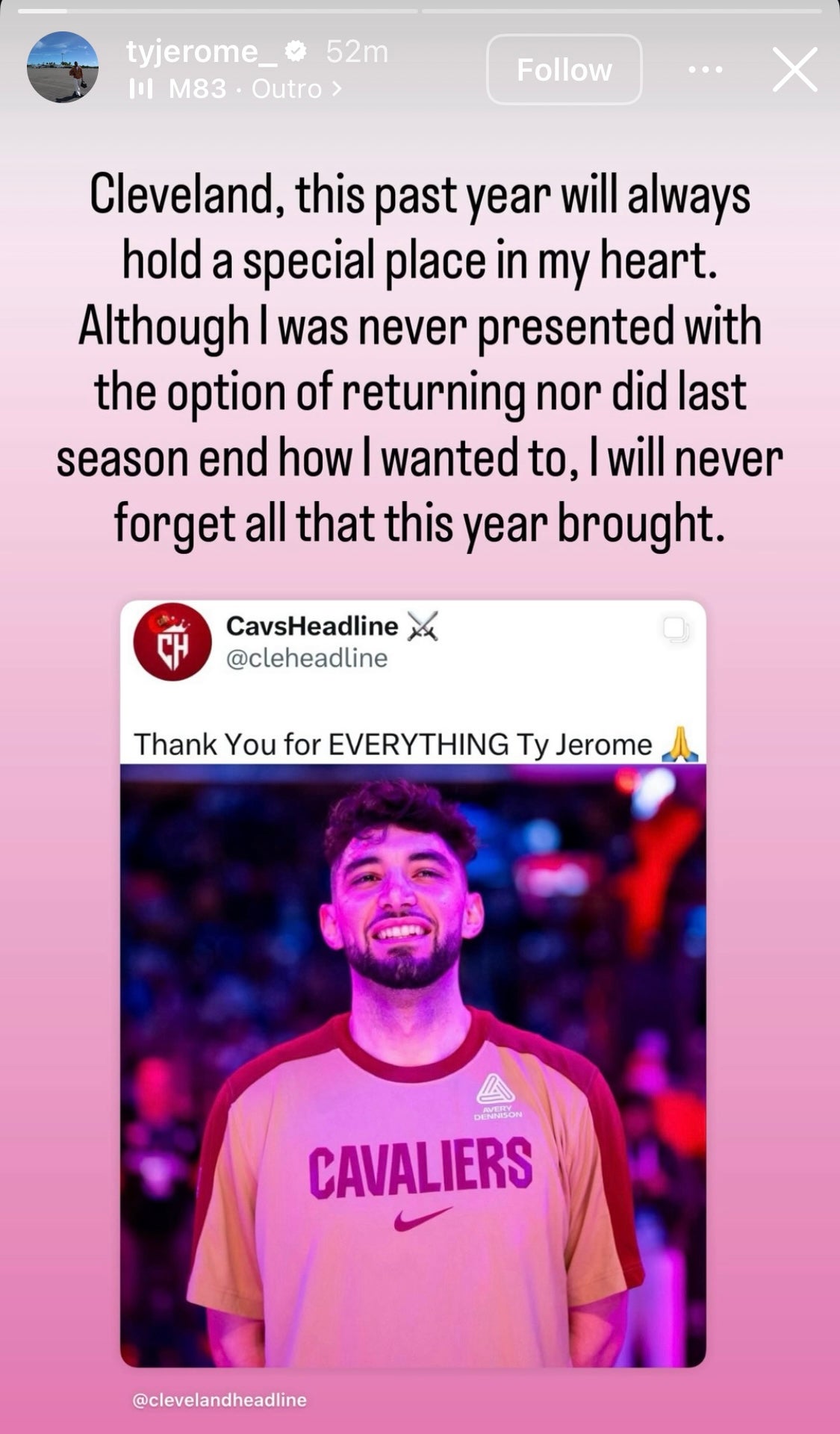840x1434 pixels.
Task: Open the M83 Outro music link
Action: pos(246,90)
